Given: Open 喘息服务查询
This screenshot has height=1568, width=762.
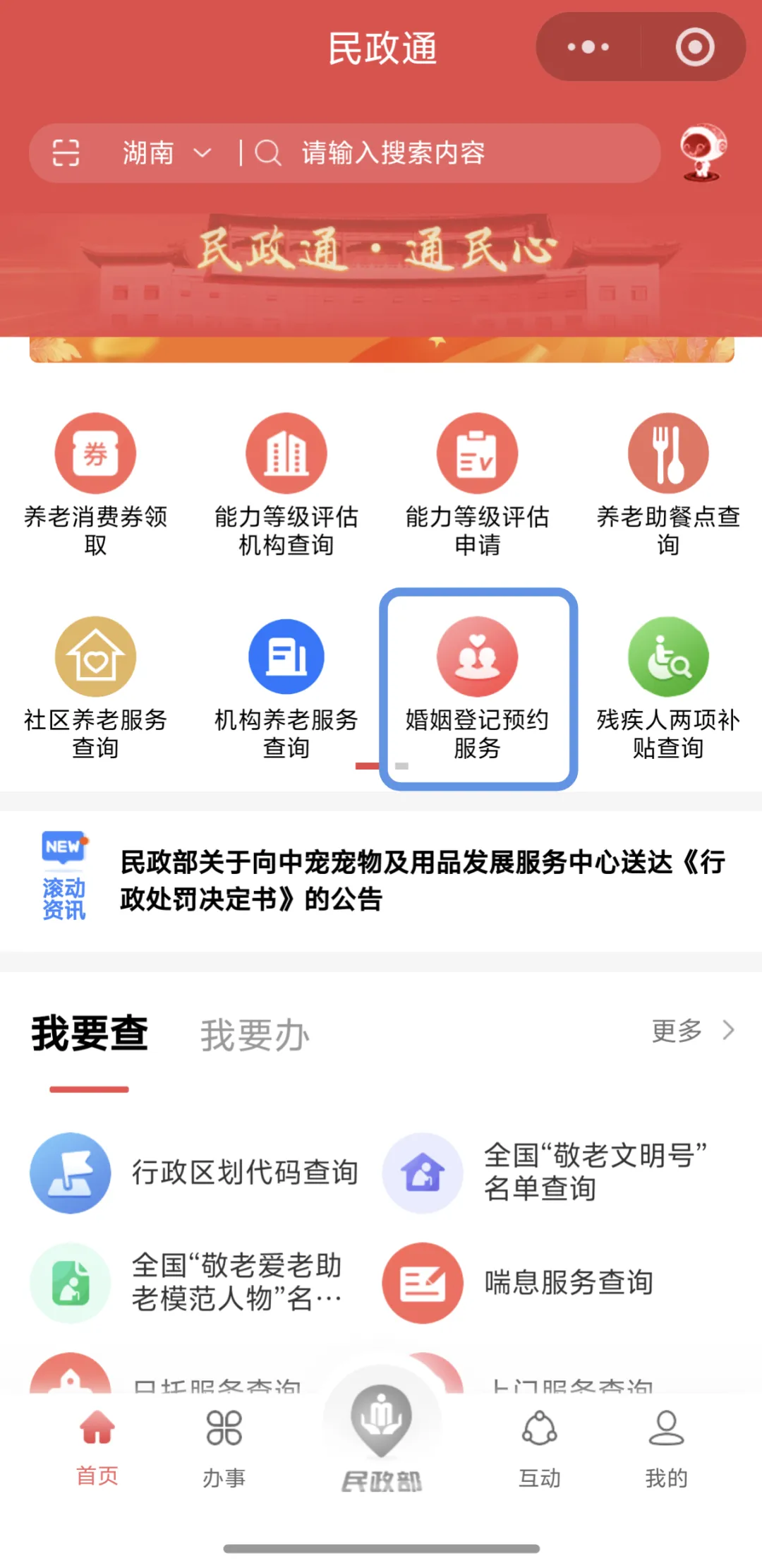Looking at the screenshot, I should coord(519,1283).
